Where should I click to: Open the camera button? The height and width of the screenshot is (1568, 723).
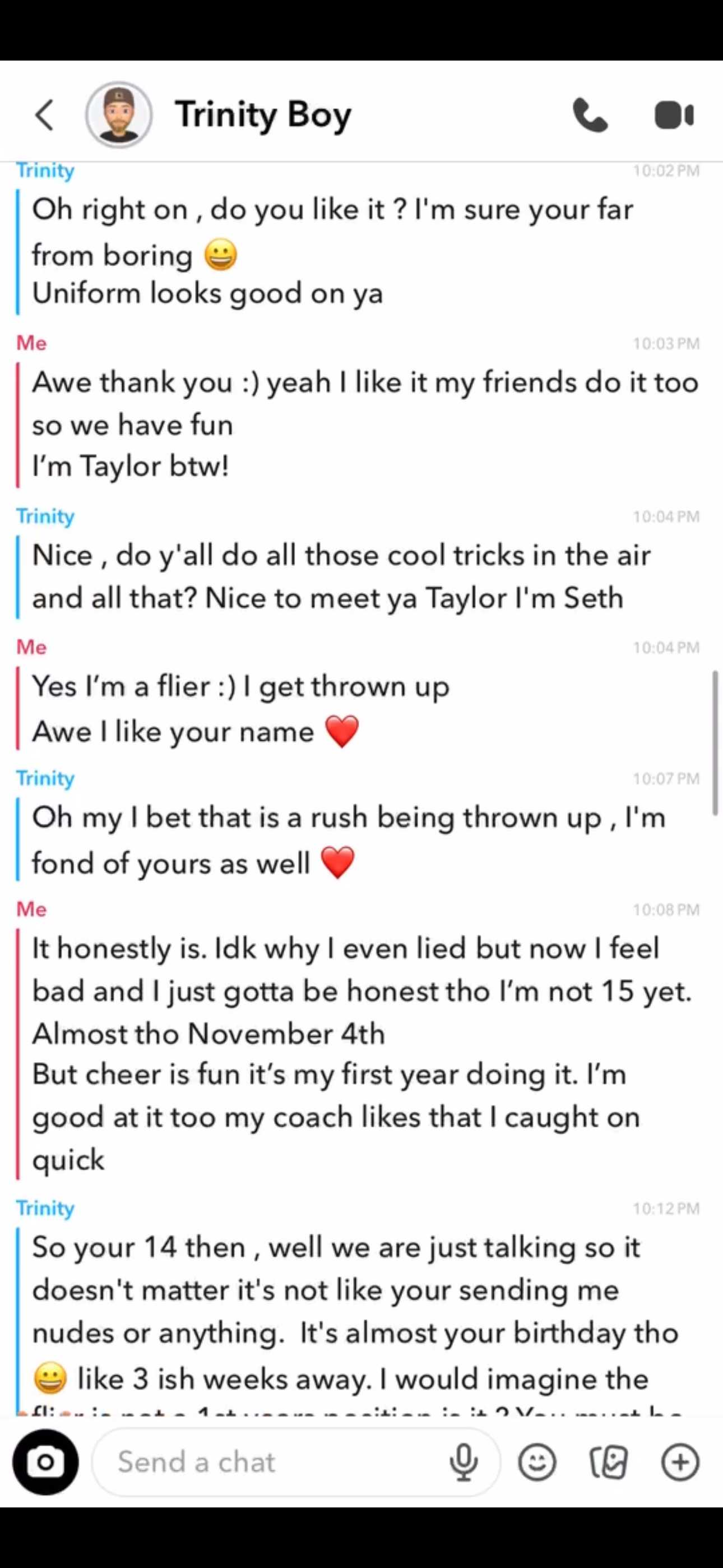click(45, 1462)
